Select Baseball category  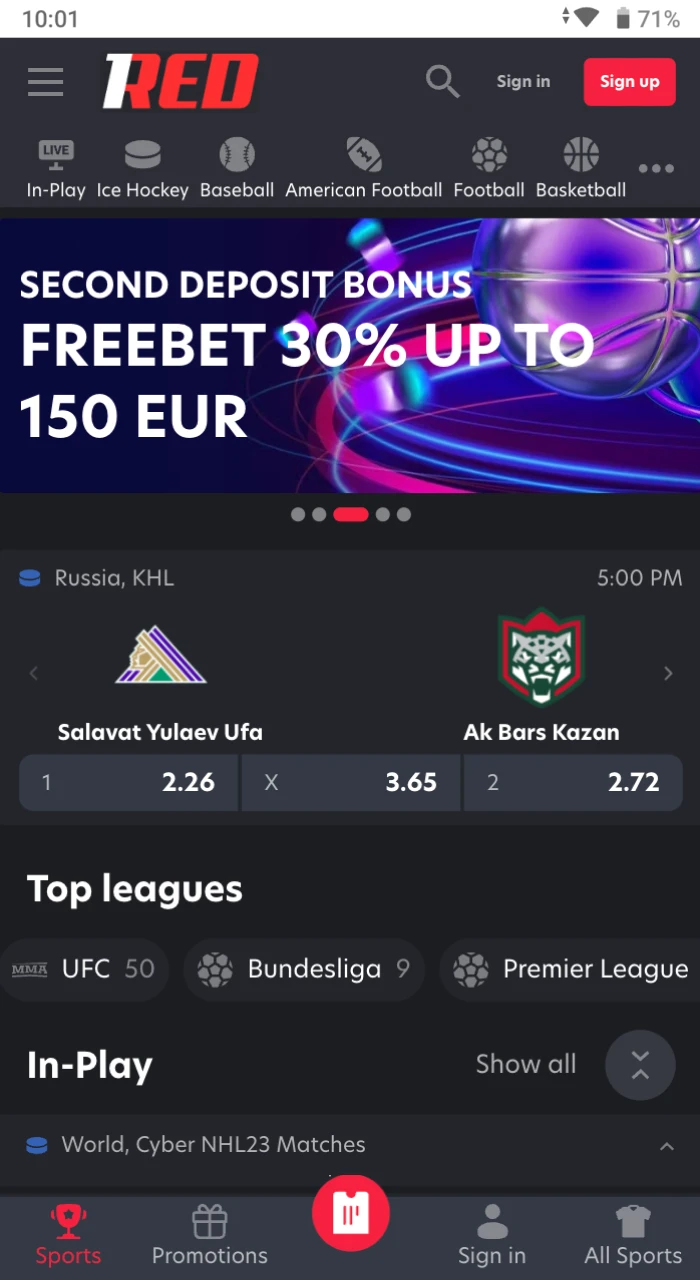pos(237,169)
